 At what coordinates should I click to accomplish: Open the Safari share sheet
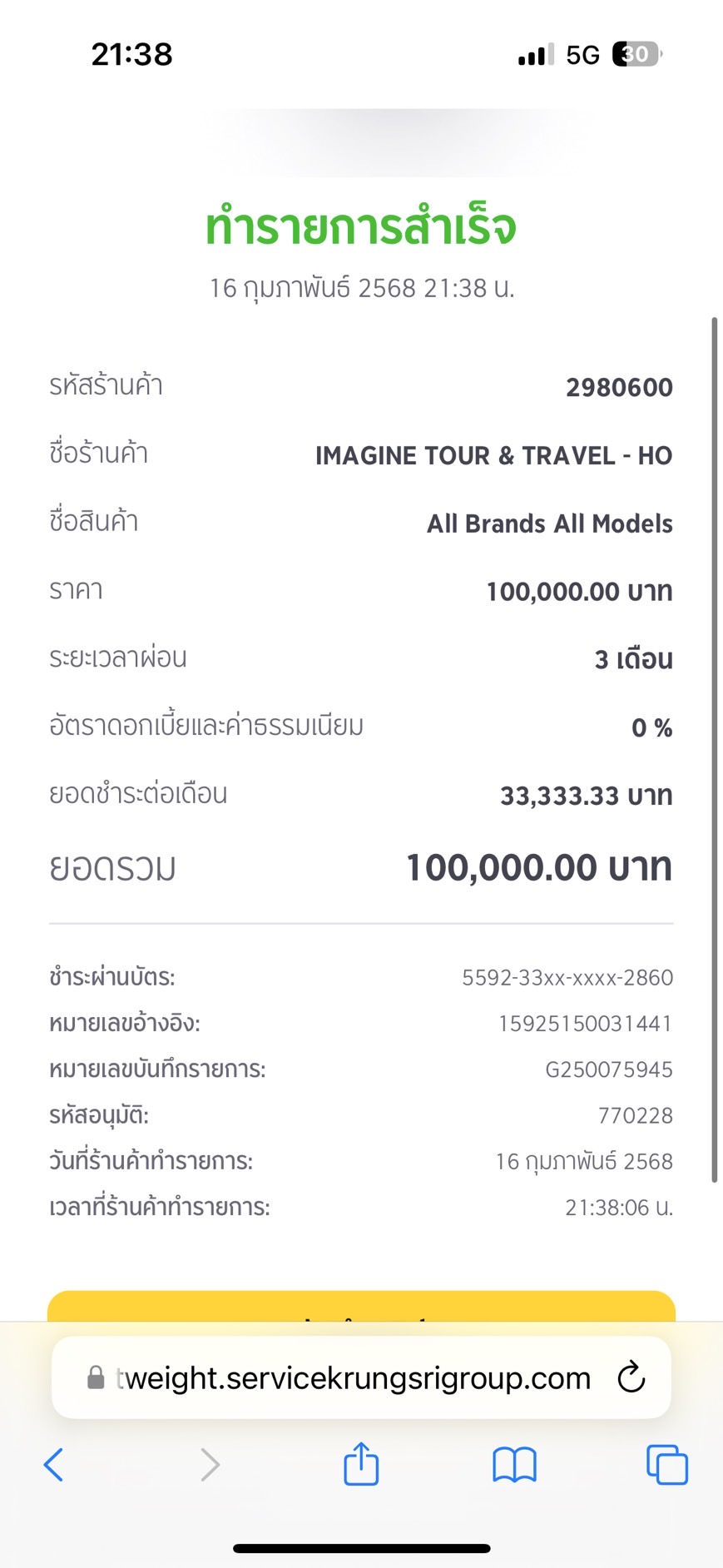[x=361, y=1463]
